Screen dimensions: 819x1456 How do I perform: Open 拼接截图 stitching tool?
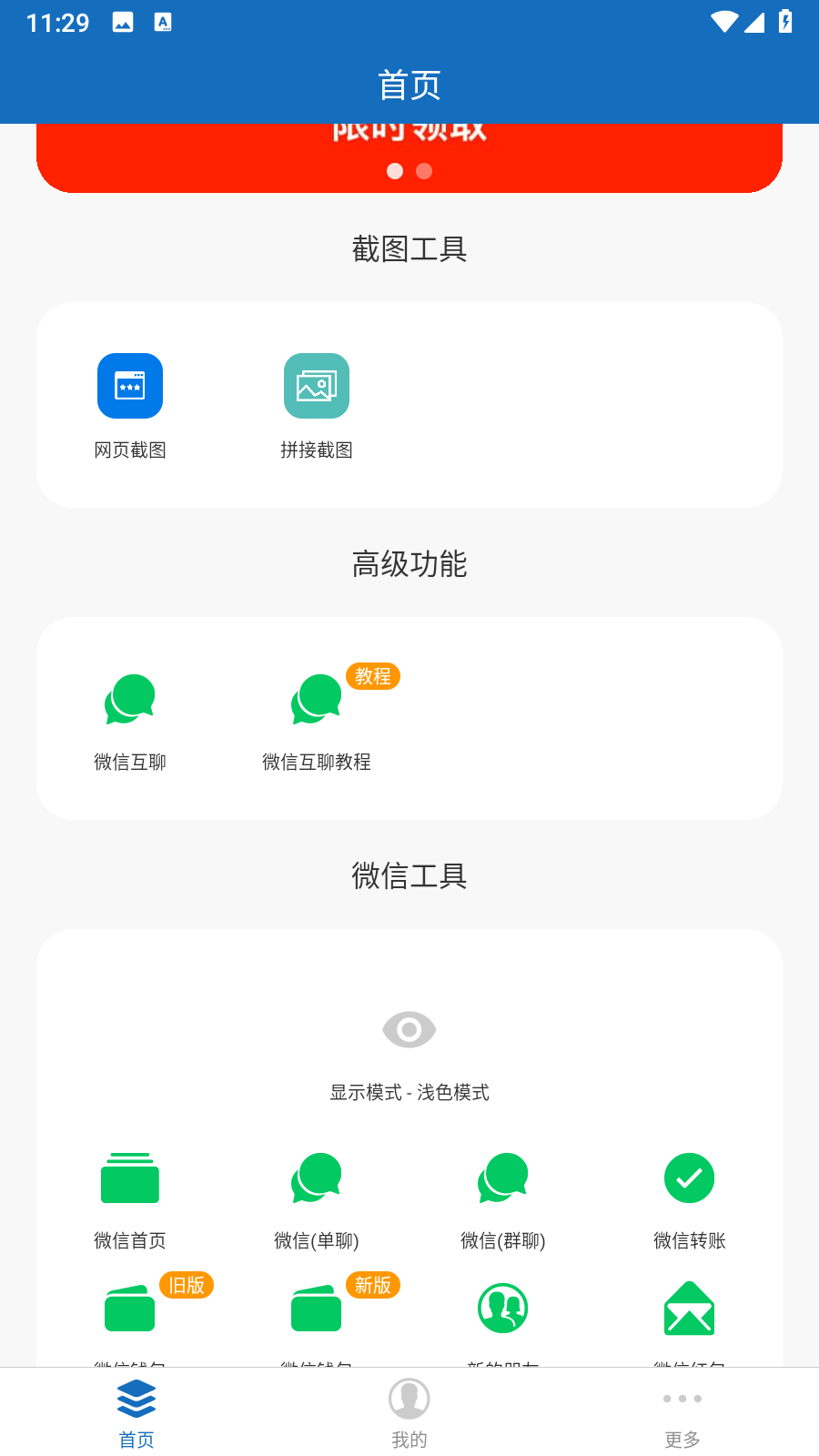click(x=316, y=386)
